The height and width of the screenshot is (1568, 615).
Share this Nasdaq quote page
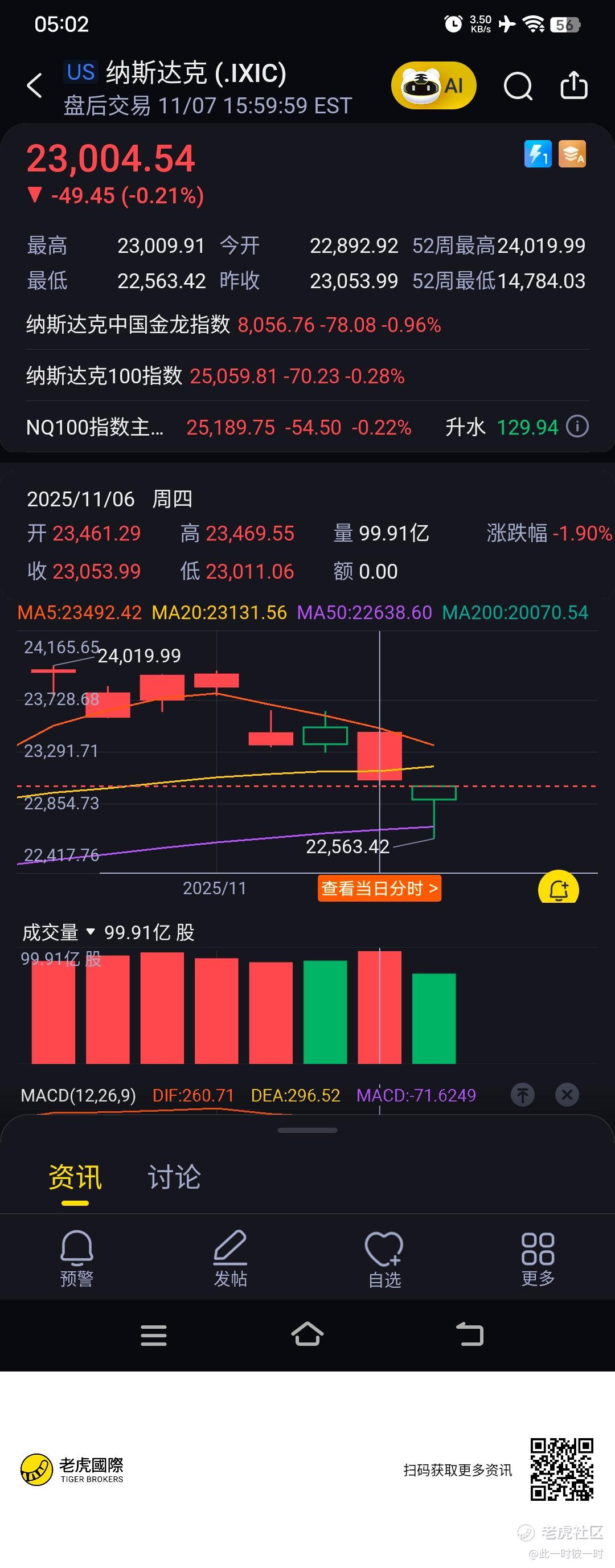click(x=573, y=86)
